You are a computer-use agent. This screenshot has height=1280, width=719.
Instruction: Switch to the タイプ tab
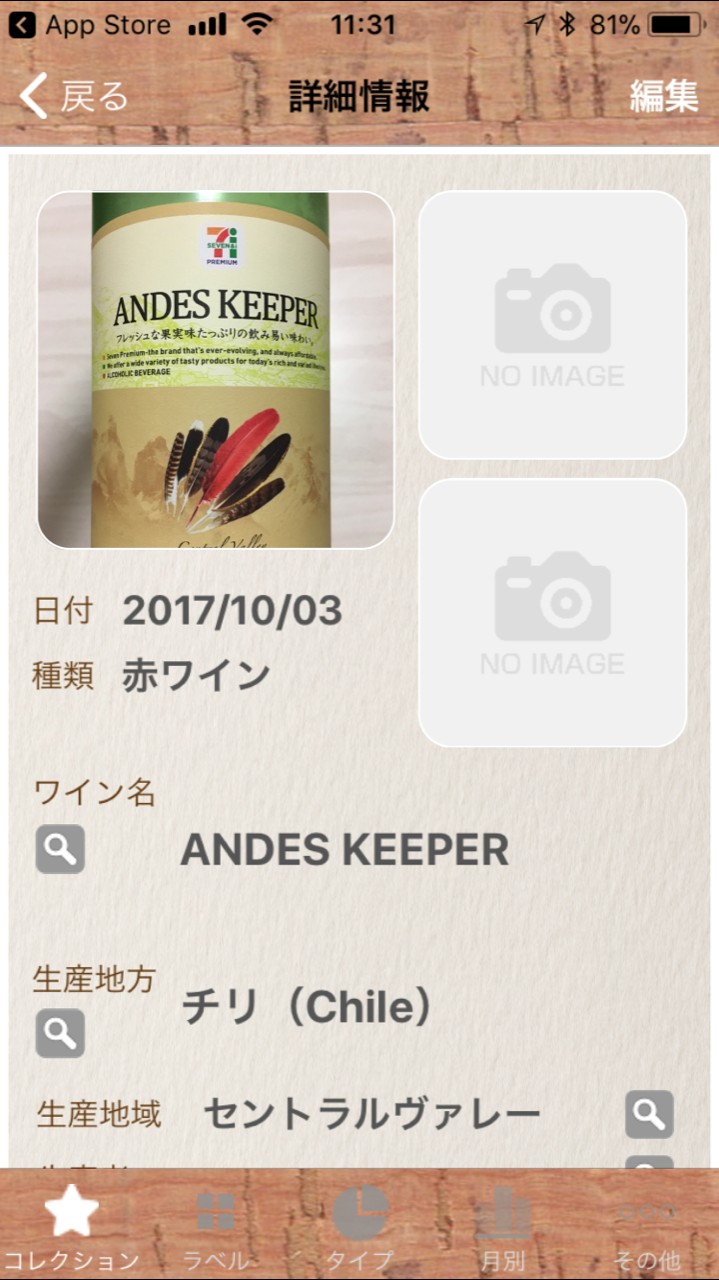[x=360, y=1226]
